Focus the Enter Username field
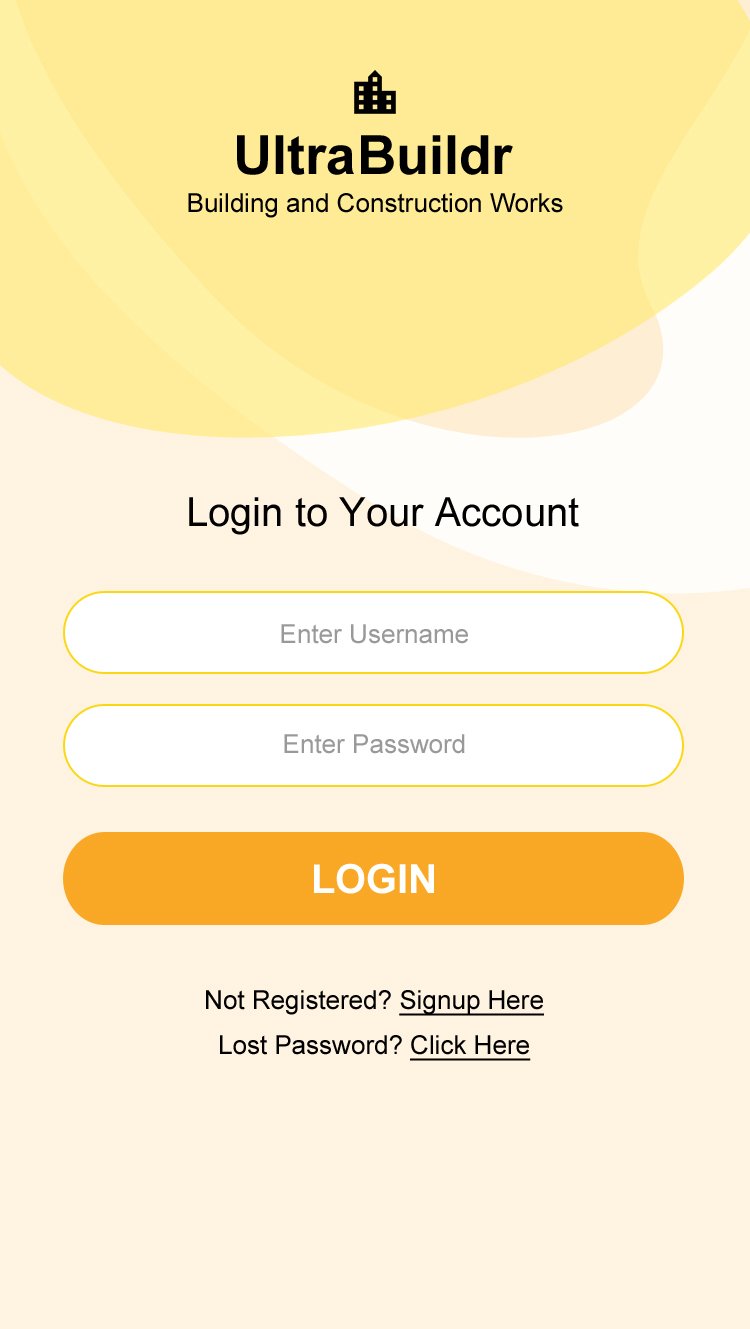Image resolution: width=750 pixels, height=1329 pixels. (373, 633)
